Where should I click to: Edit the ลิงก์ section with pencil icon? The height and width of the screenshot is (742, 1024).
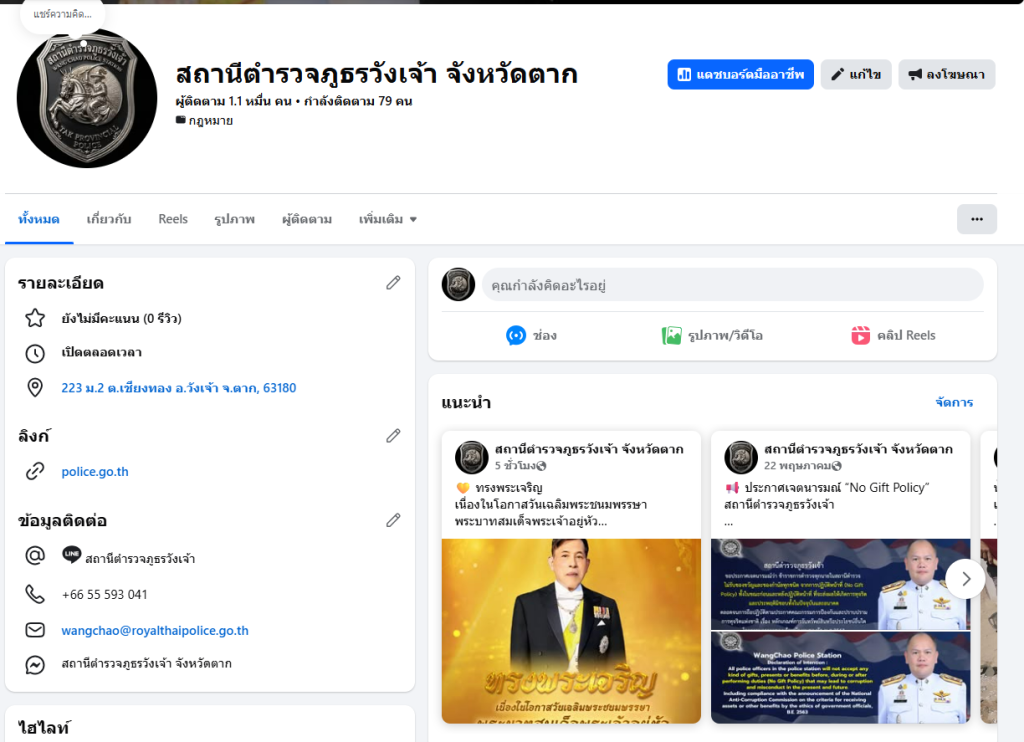(393, 436)
